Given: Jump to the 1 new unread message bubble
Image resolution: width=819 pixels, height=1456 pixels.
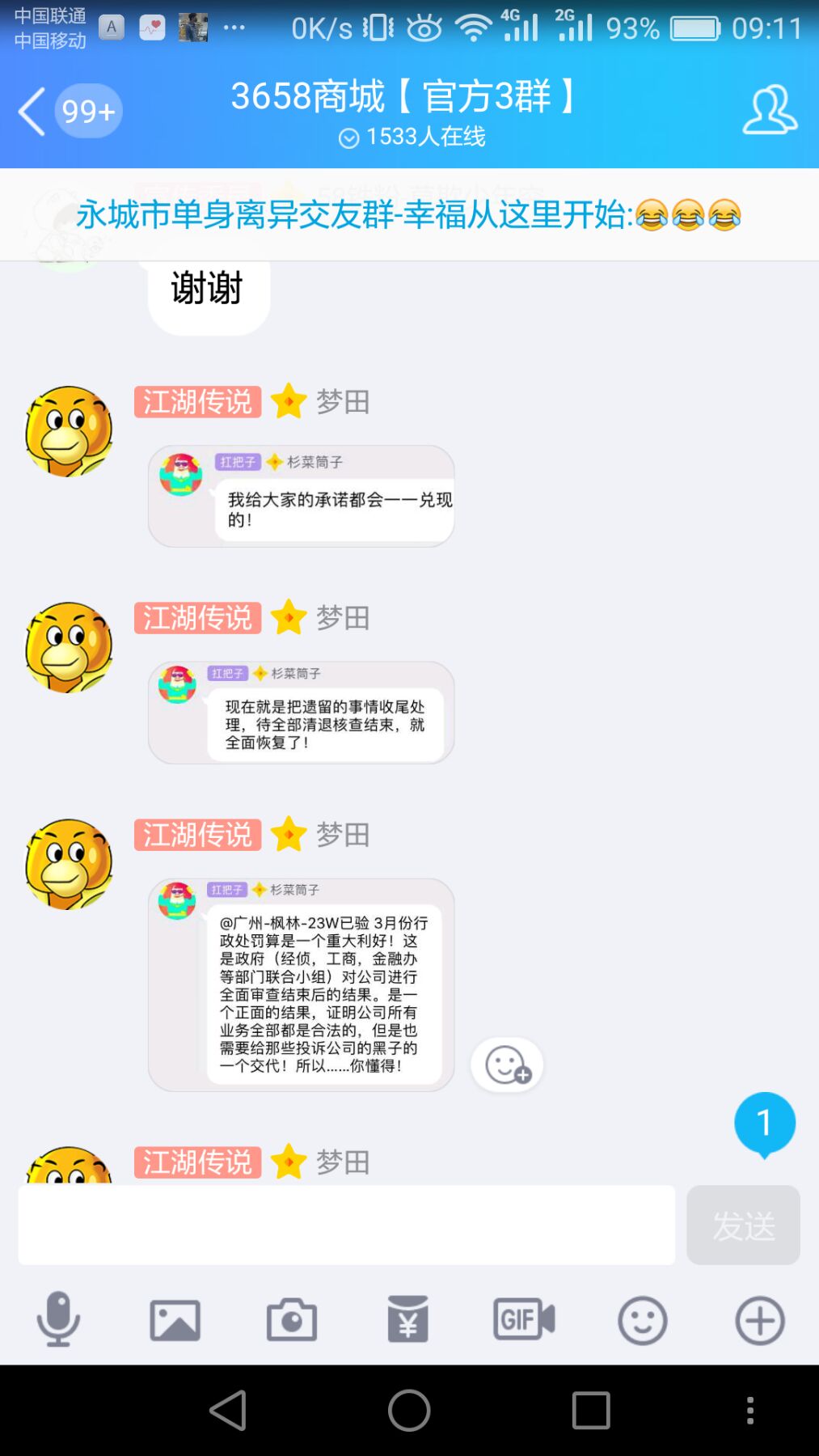Looking at the screenshot, I should (764, 1123).
